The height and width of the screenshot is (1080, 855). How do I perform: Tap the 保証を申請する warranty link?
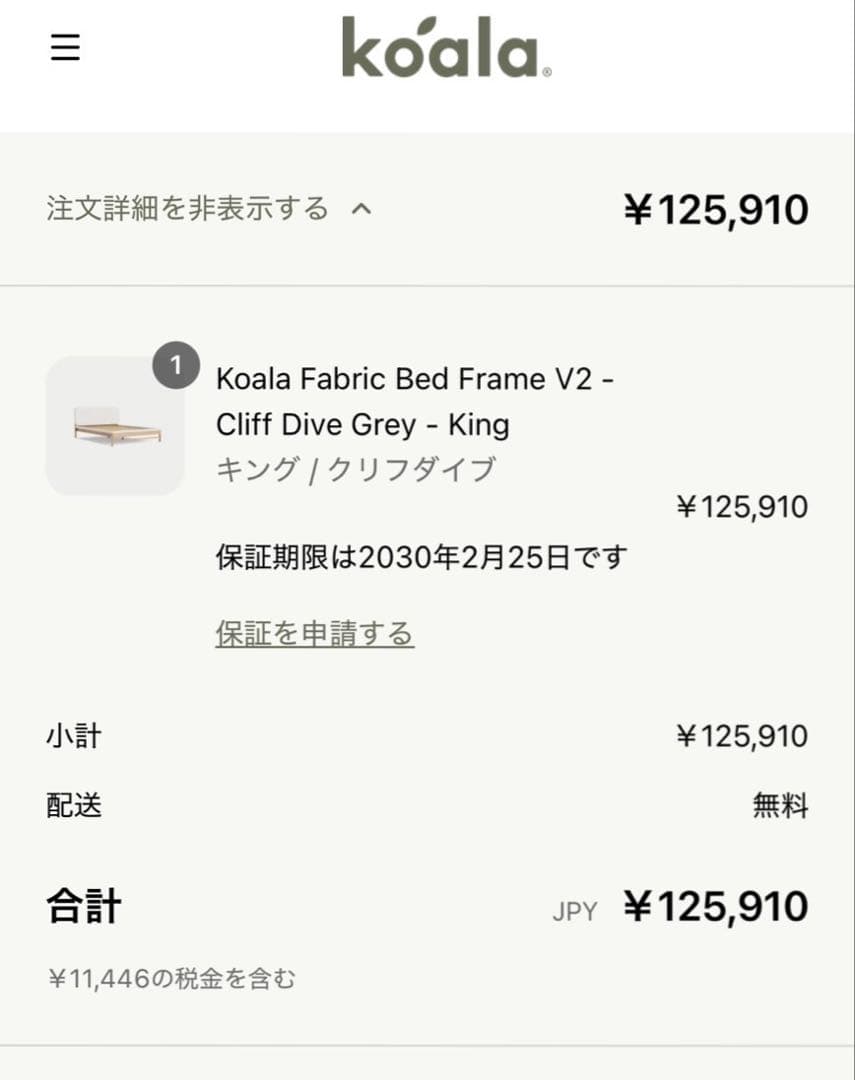[314, 634]
